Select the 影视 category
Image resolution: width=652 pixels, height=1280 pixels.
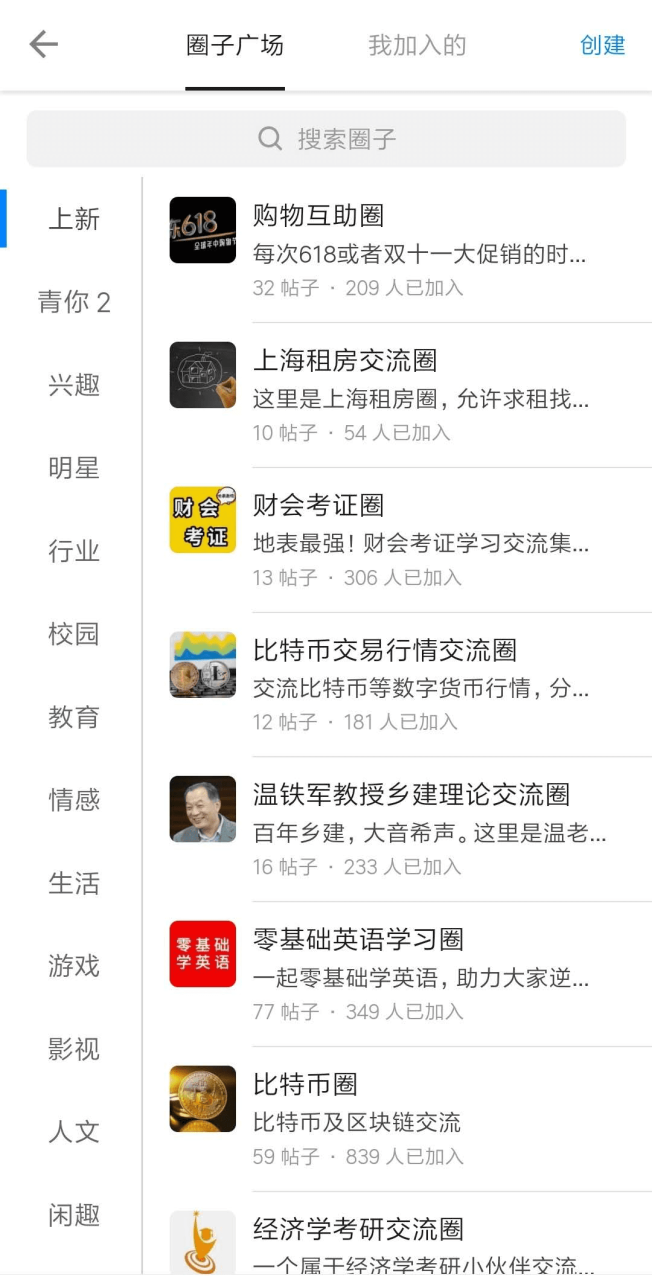point(74,1049)
